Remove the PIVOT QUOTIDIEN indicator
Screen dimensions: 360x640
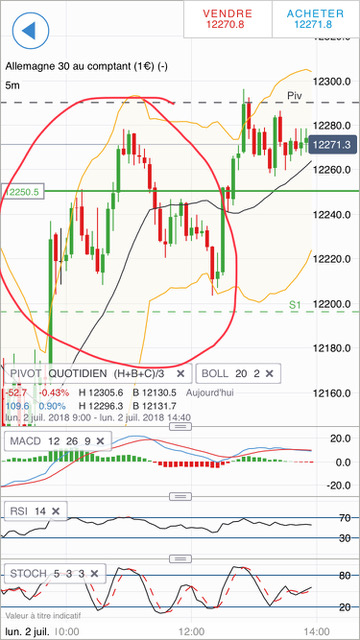pos(181,373)
